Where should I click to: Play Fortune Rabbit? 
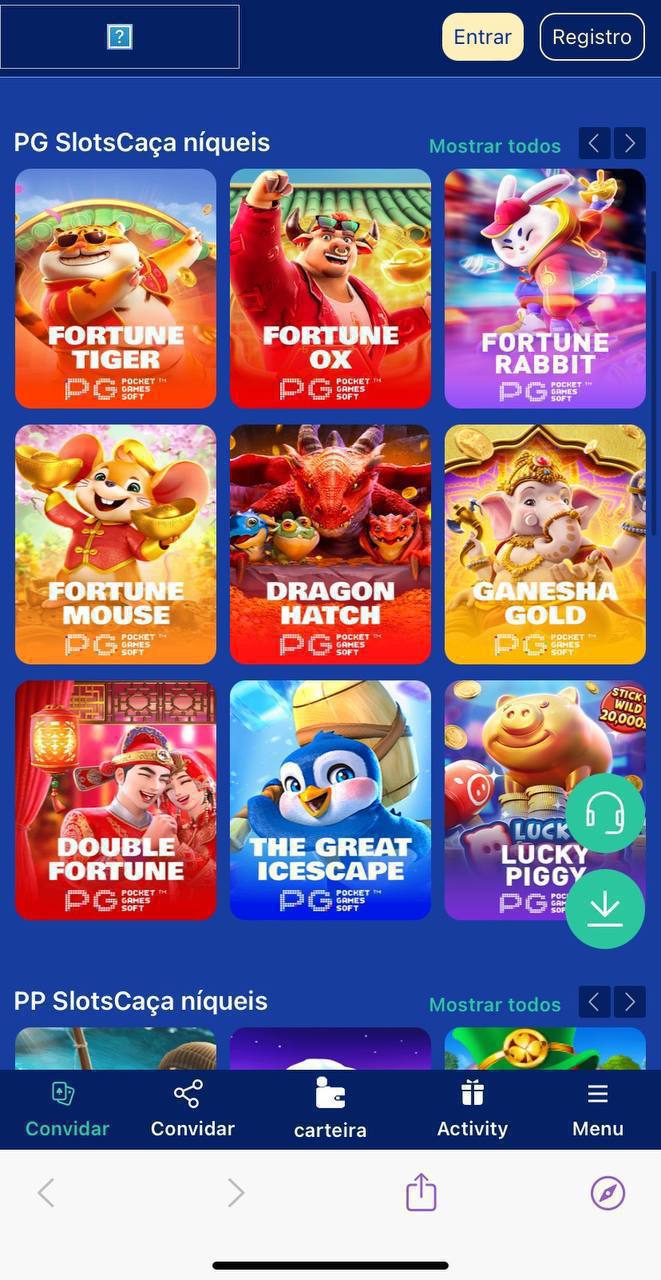click(x=545, y=288)
